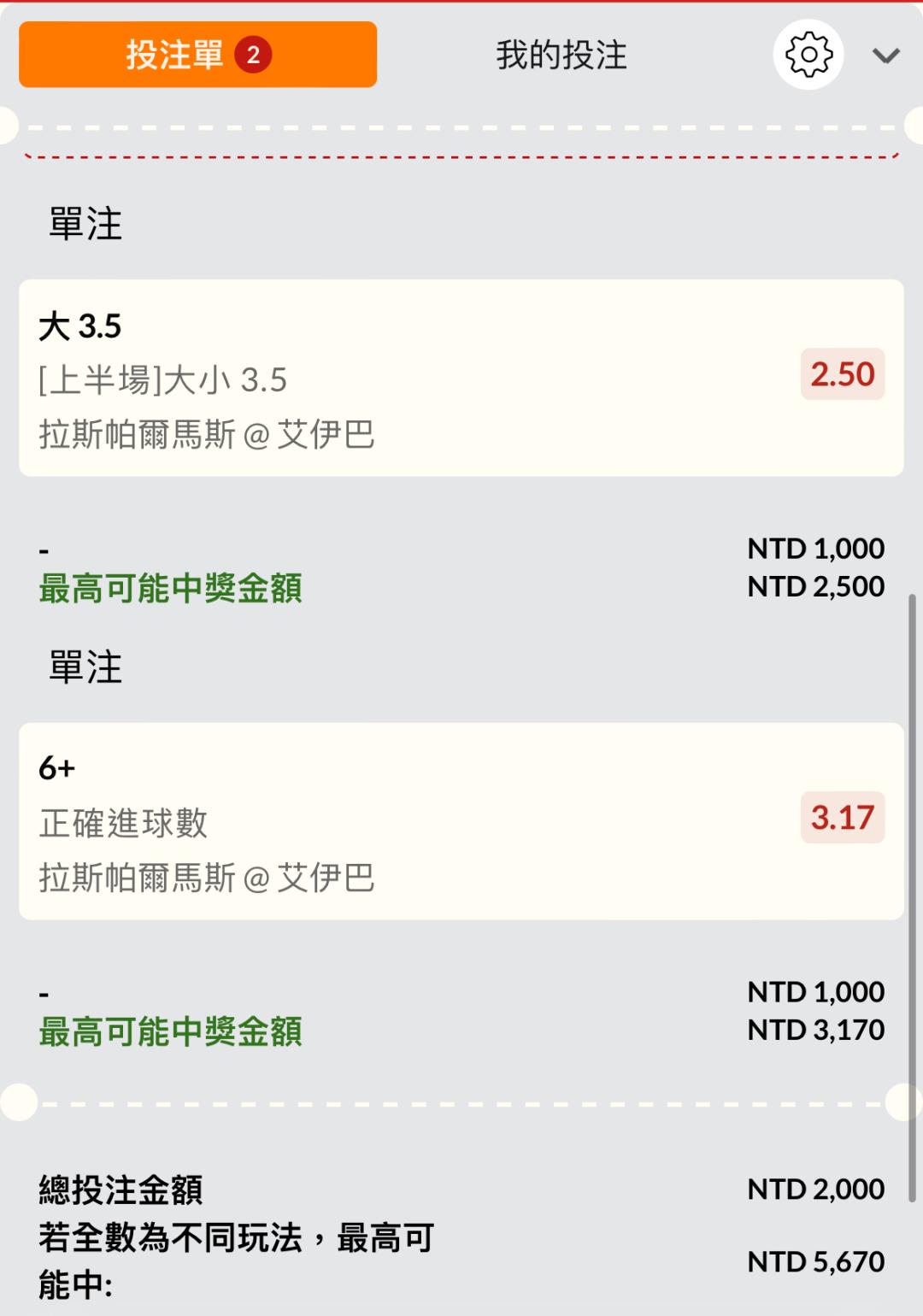Switch to the 投注單 tab
The width and height of the screenshot is (923, 1316).
pyautogui.click(x=197, y=55)
